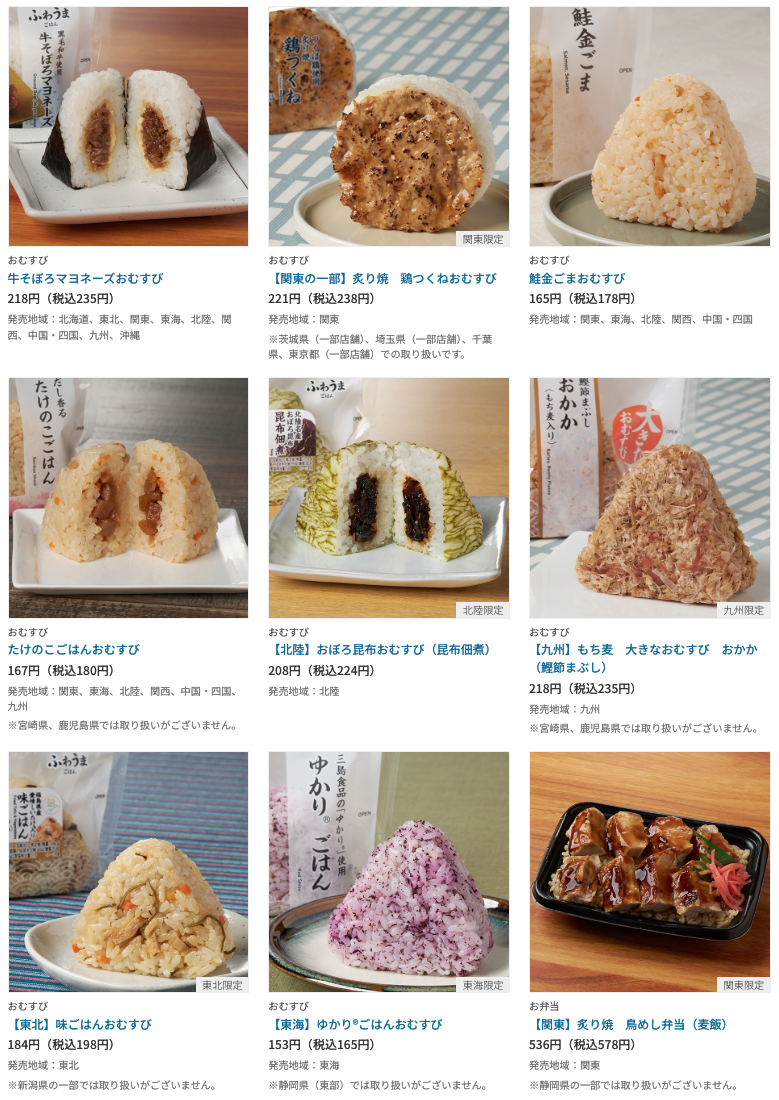Image resolution: width=779 pixels, height=1100 pixels.
Task: View the ゆかりごはんおむすび product image
Action: click(388, 871)
